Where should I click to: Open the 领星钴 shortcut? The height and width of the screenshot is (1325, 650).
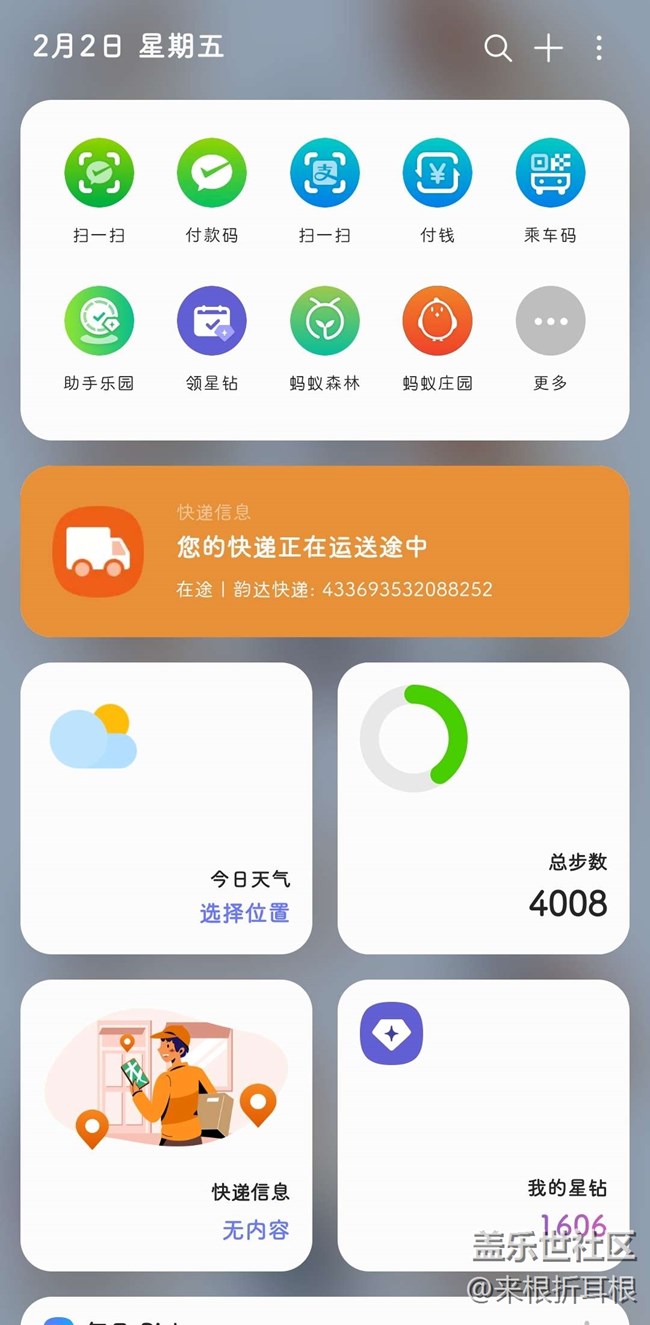[212, 322]
